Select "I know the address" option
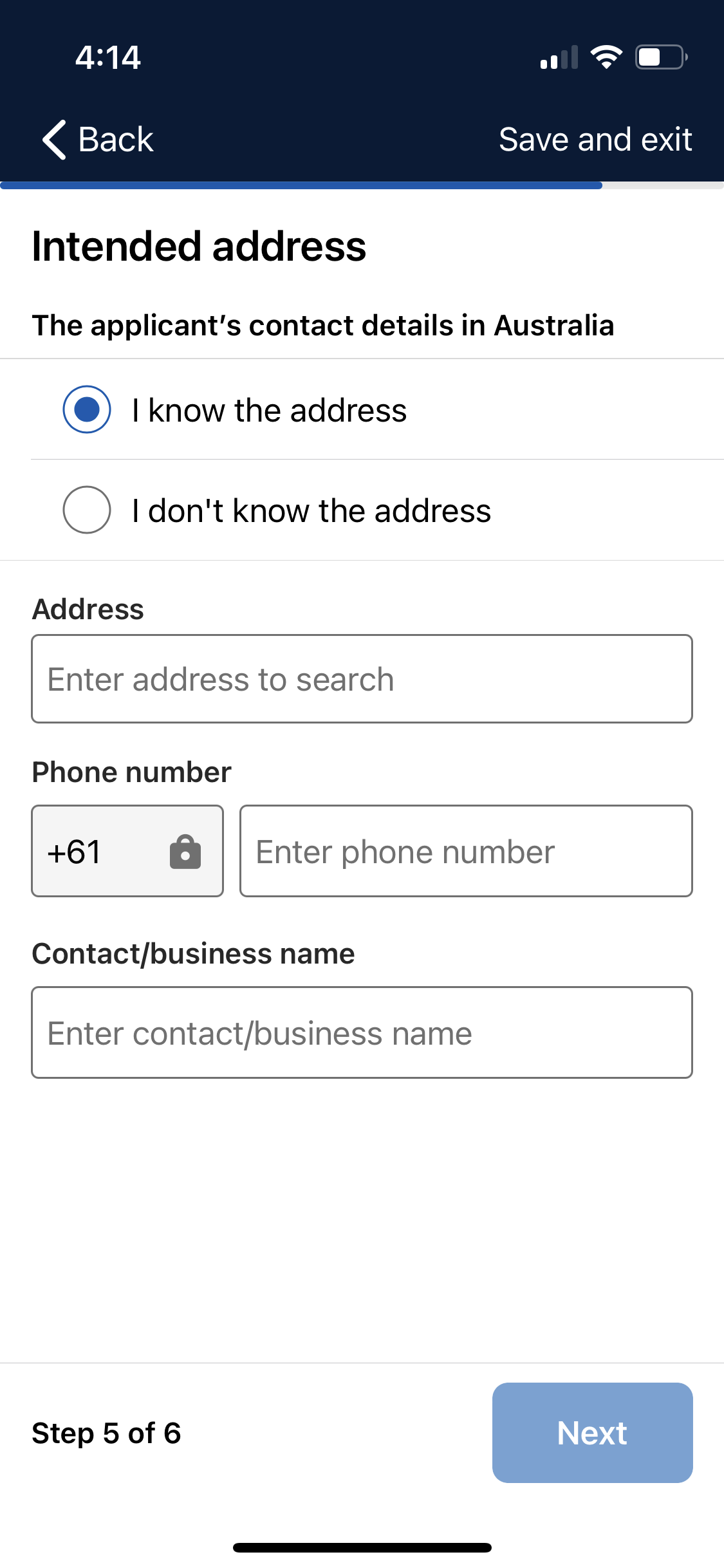Image resolution: width=724 pixels, height=1568 pixels. [x=362, y=409]
